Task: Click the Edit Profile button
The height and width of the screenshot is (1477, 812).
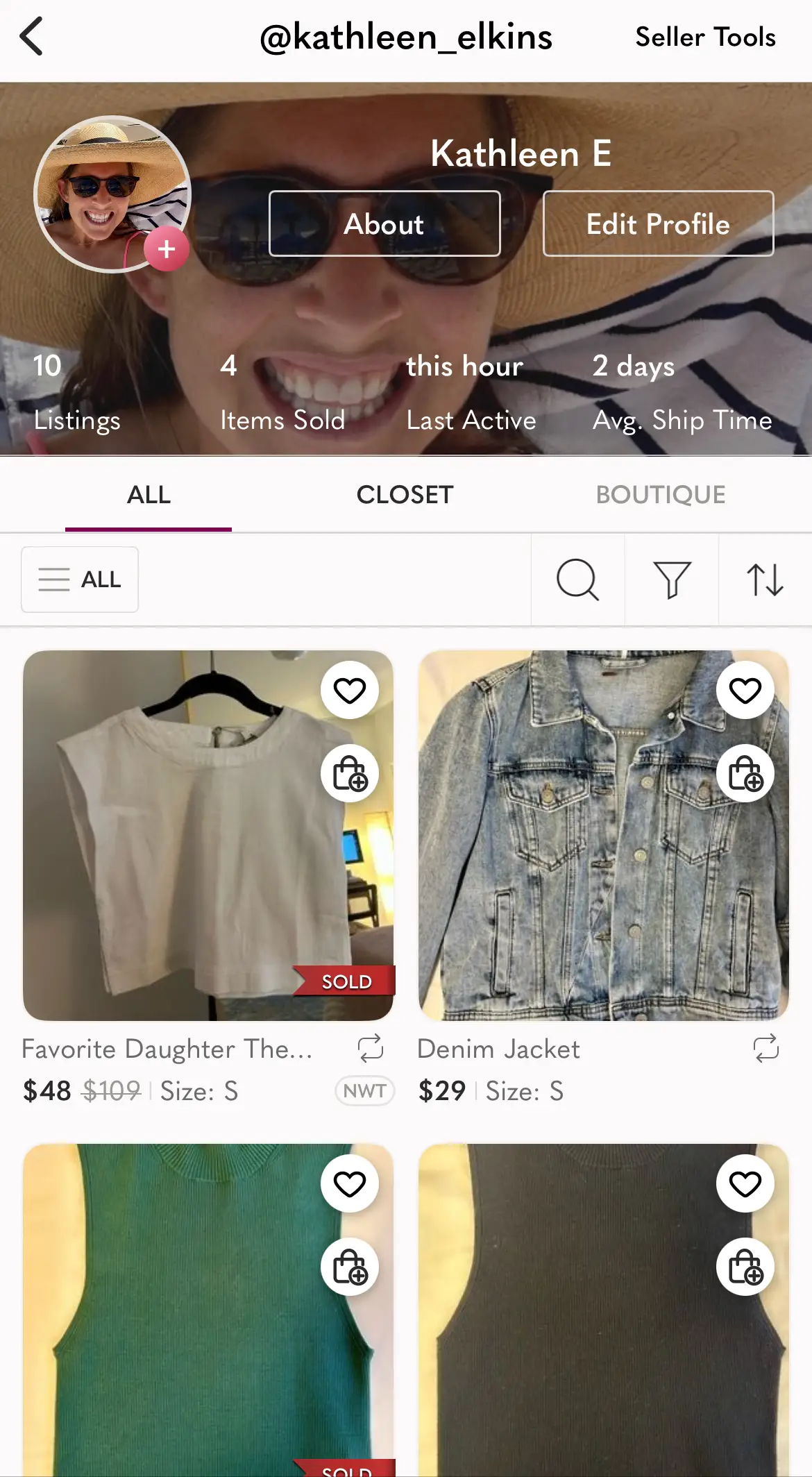Action: 658,223
